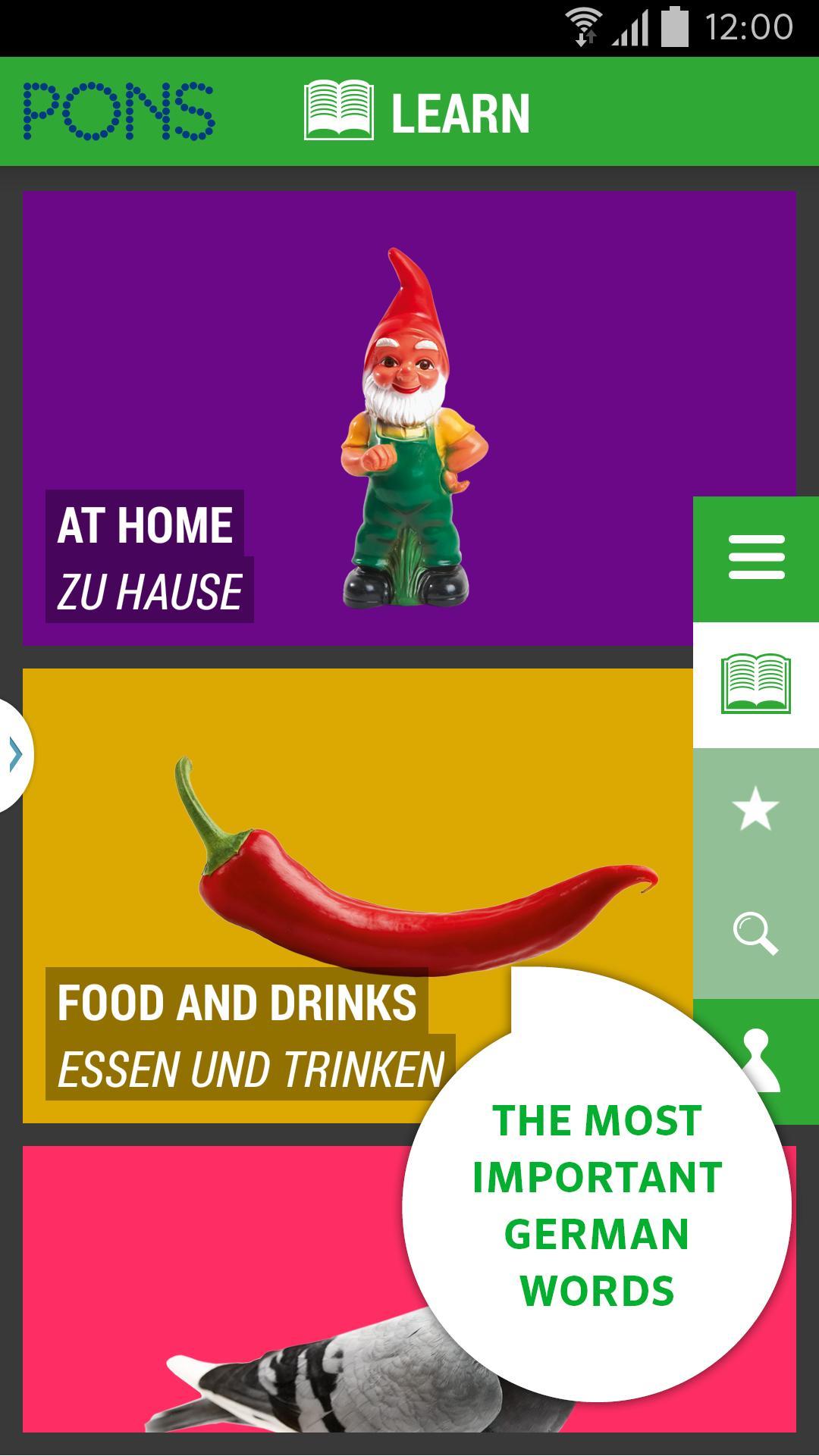Screen dimensions: 819x1456
Task: Open the hamburger menu in side panel
Action: point(756,559)
